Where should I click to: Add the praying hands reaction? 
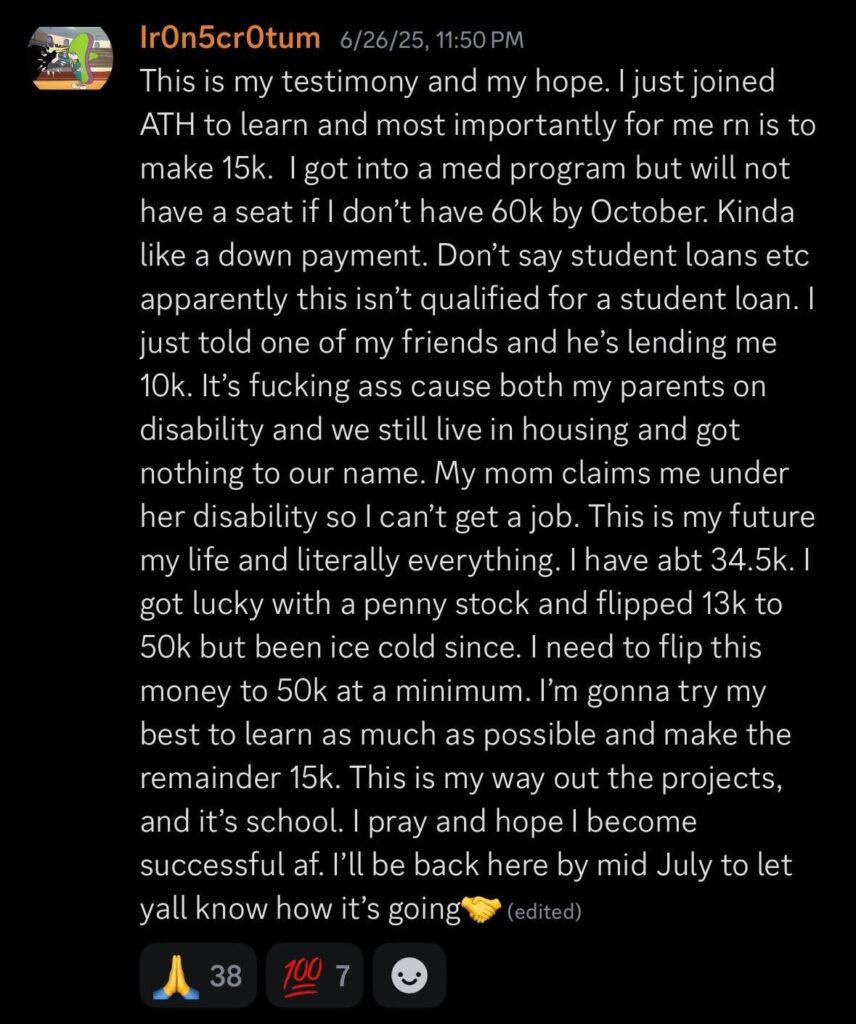click(198, 975)
